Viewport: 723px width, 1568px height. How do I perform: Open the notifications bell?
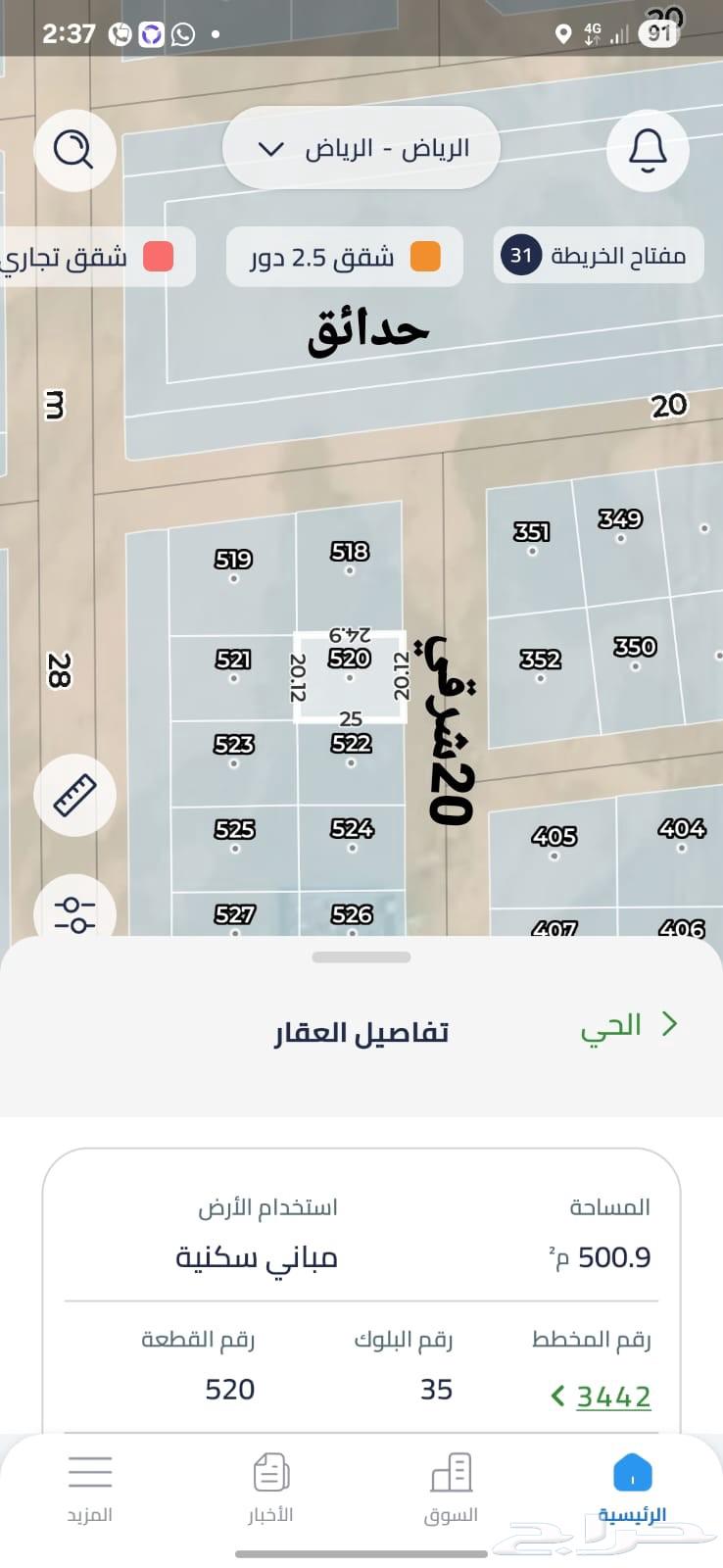(x=647, y=150)
